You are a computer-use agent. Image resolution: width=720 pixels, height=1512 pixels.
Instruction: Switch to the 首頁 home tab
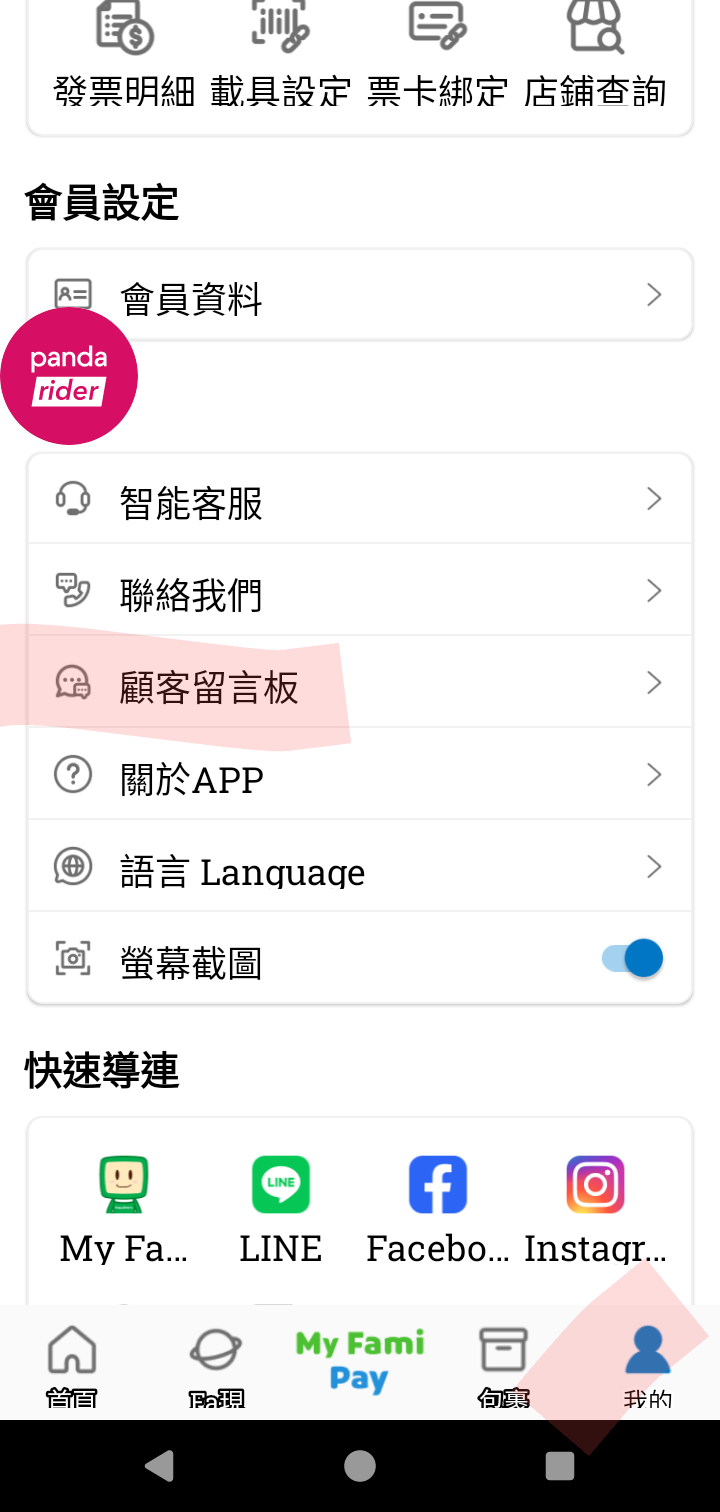pos(72,1362)
